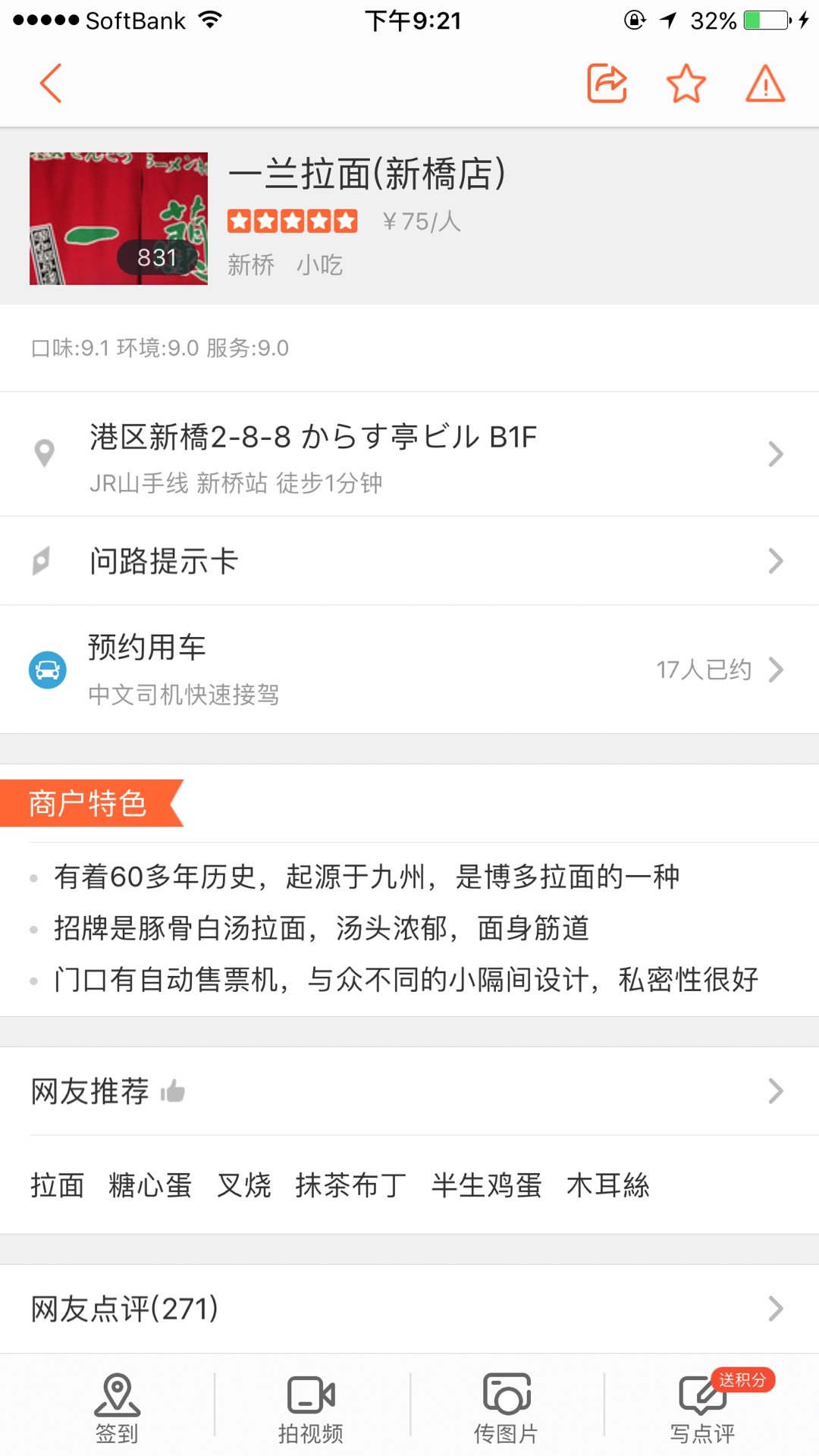Expand 网友推荐 recommended dishes

tap(409, 1091)
